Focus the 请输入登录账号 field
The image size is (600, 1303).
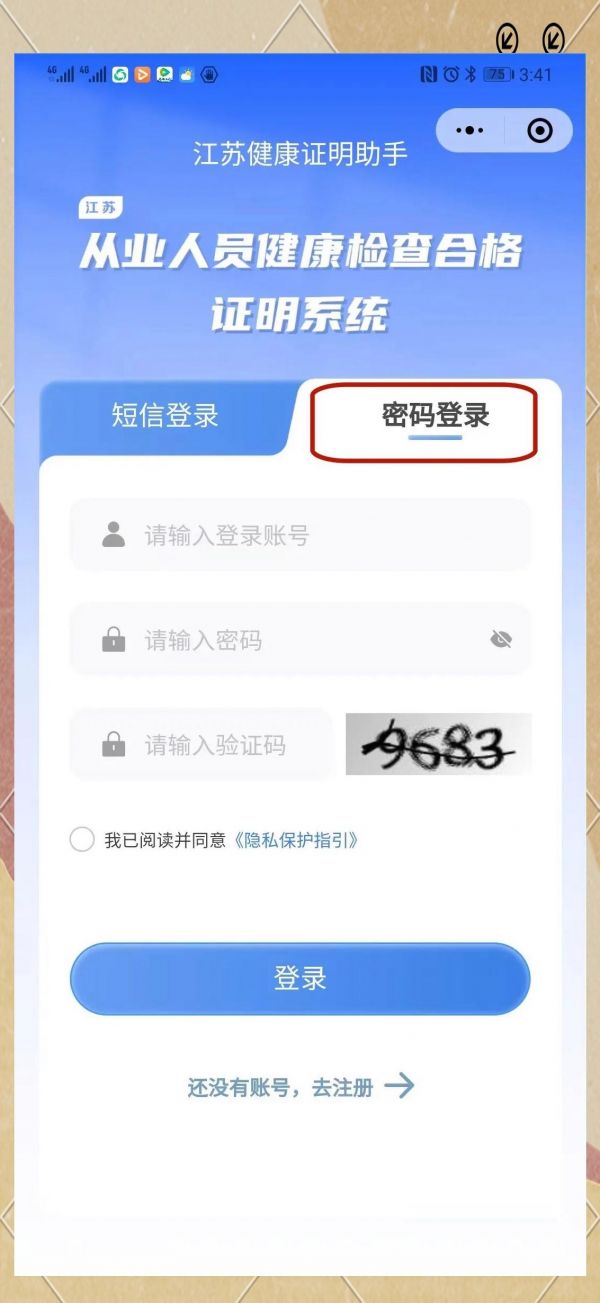300,535
